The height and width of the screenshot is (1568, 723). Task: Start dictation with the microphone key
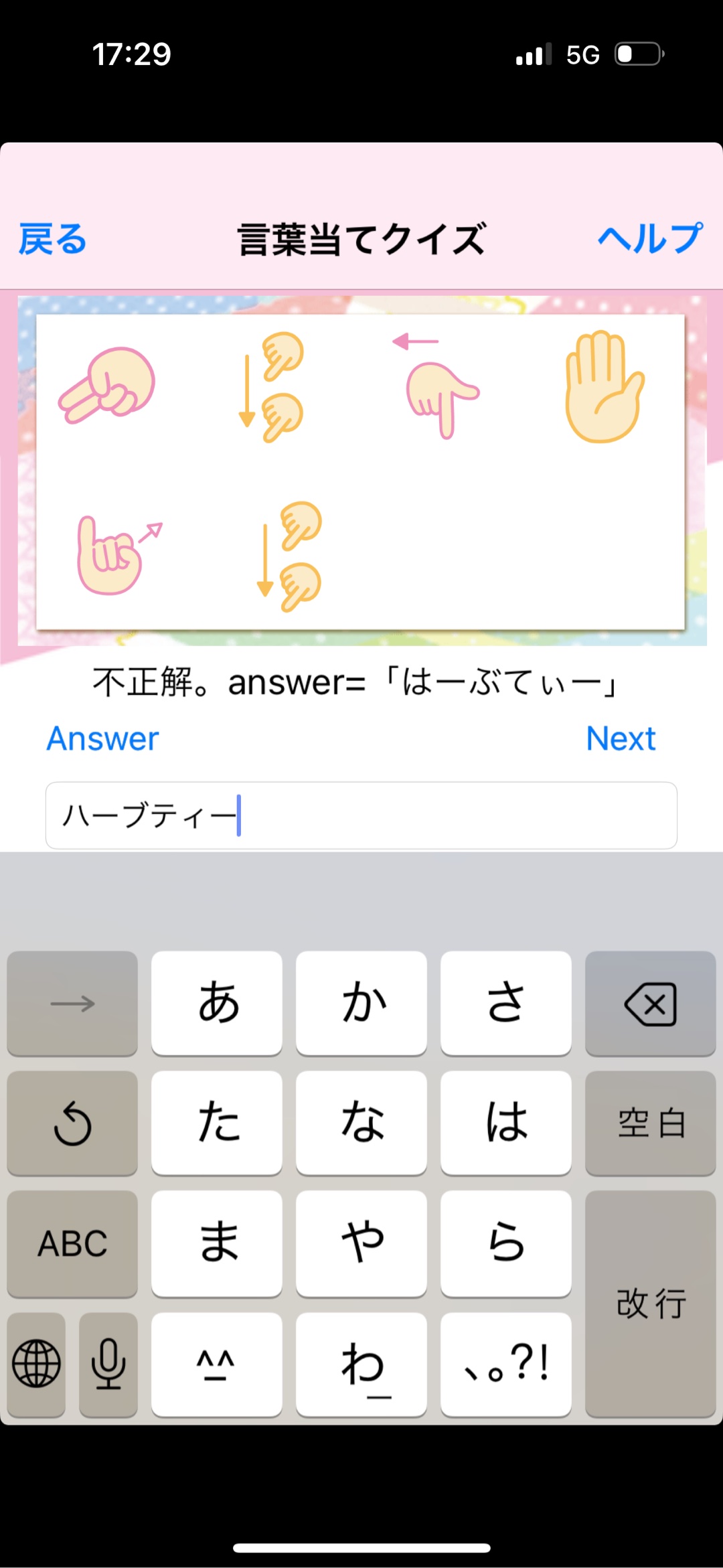(108, 1364)
